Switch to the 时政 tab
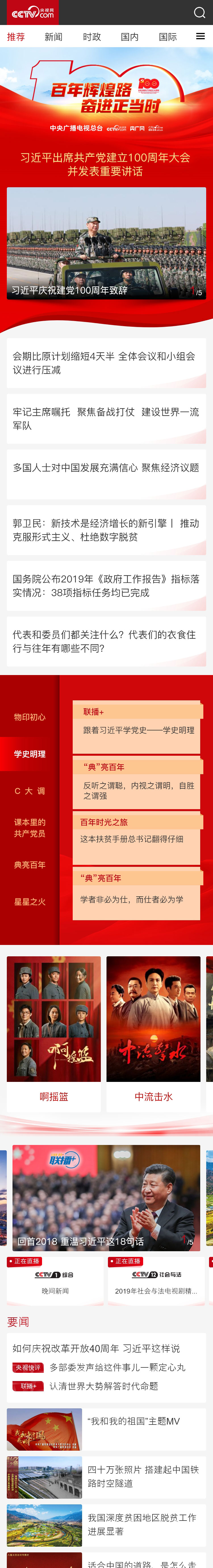 pos(92,37)
